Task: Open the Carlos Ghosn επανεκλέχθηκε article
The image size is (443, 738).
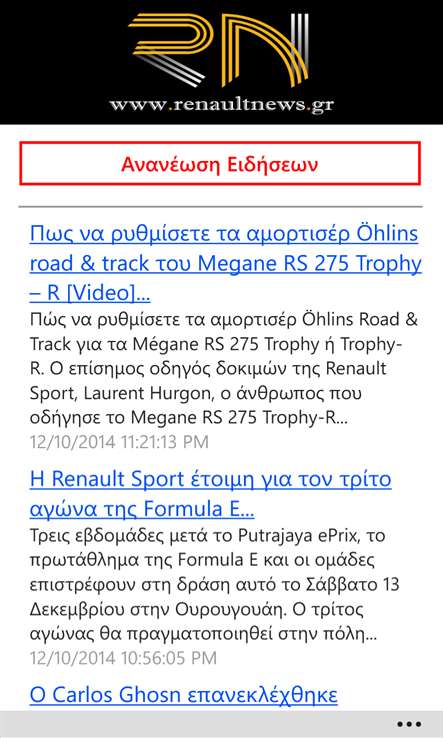Action: (184, 695)
